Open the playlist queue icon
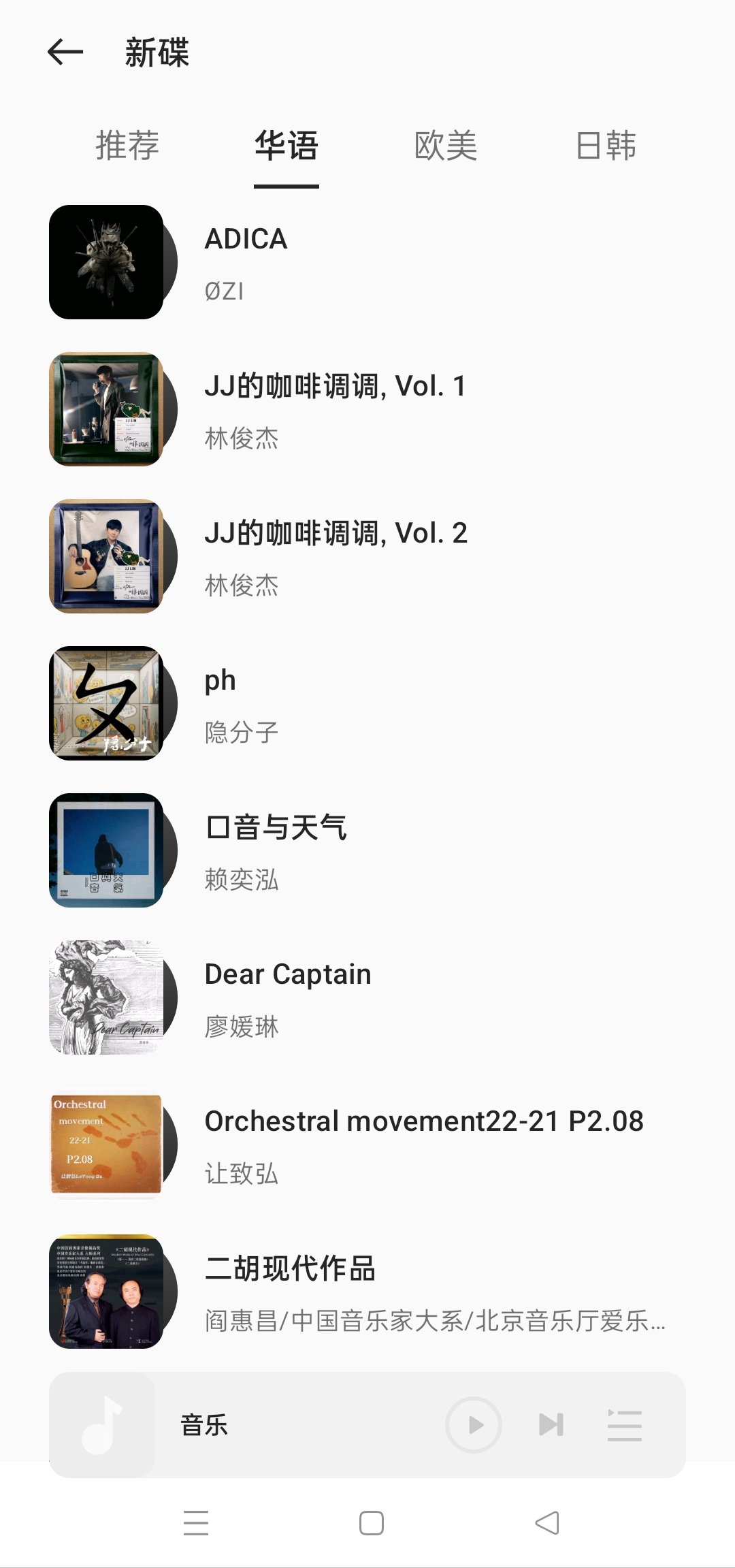 (625, 1425)
